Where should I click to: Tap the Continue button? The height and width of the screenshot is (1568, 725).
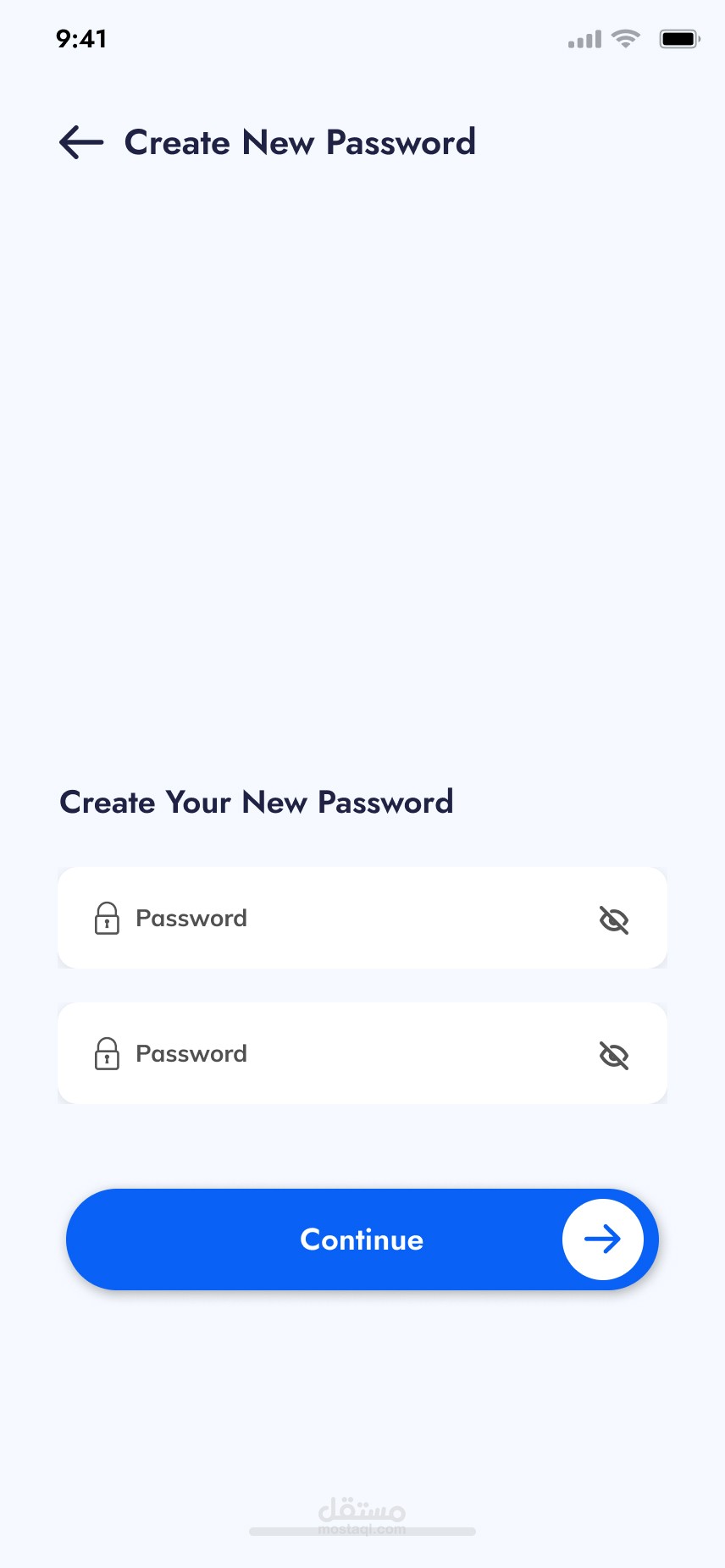(362, 1239)
